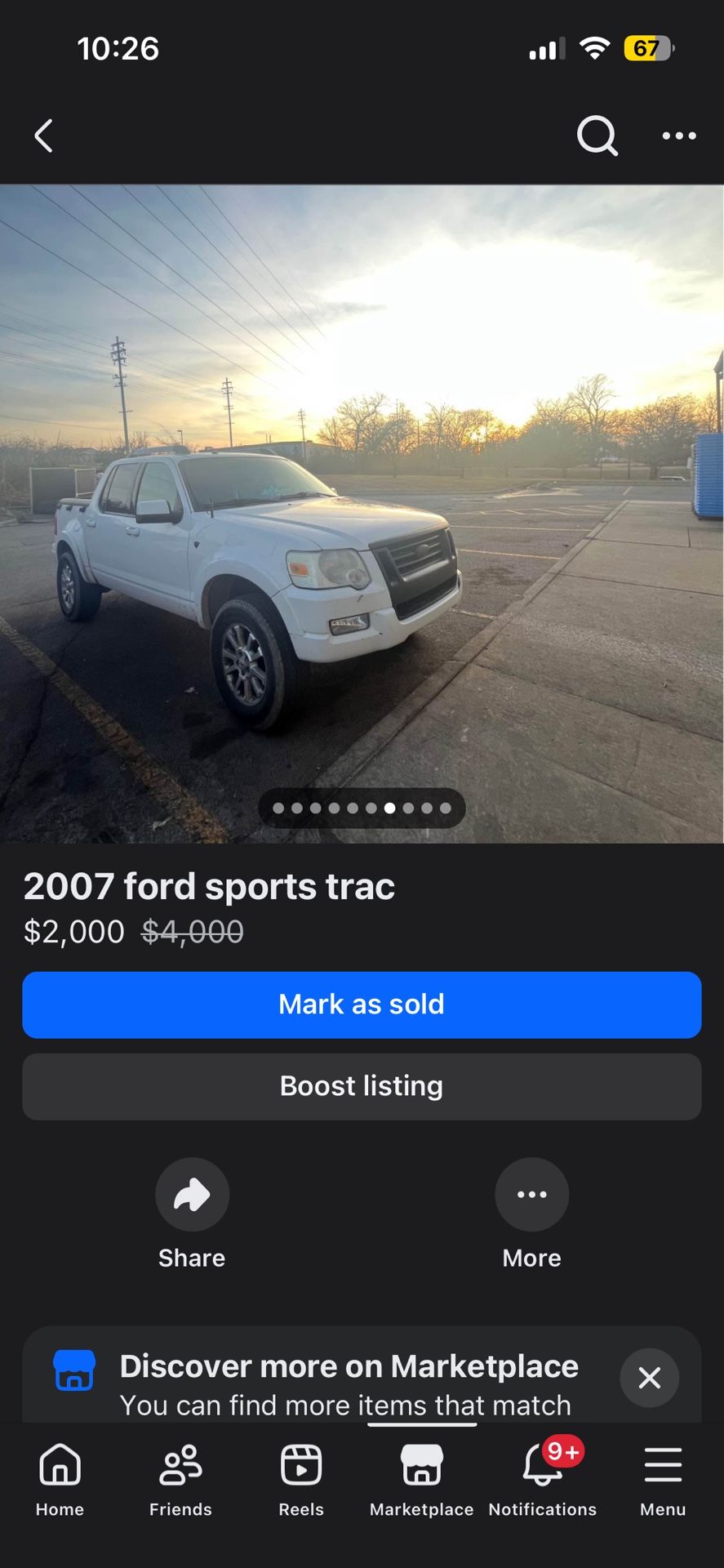Tap the Share arrow icon
Screen dimensions: 724x1568
[192, 1194]
